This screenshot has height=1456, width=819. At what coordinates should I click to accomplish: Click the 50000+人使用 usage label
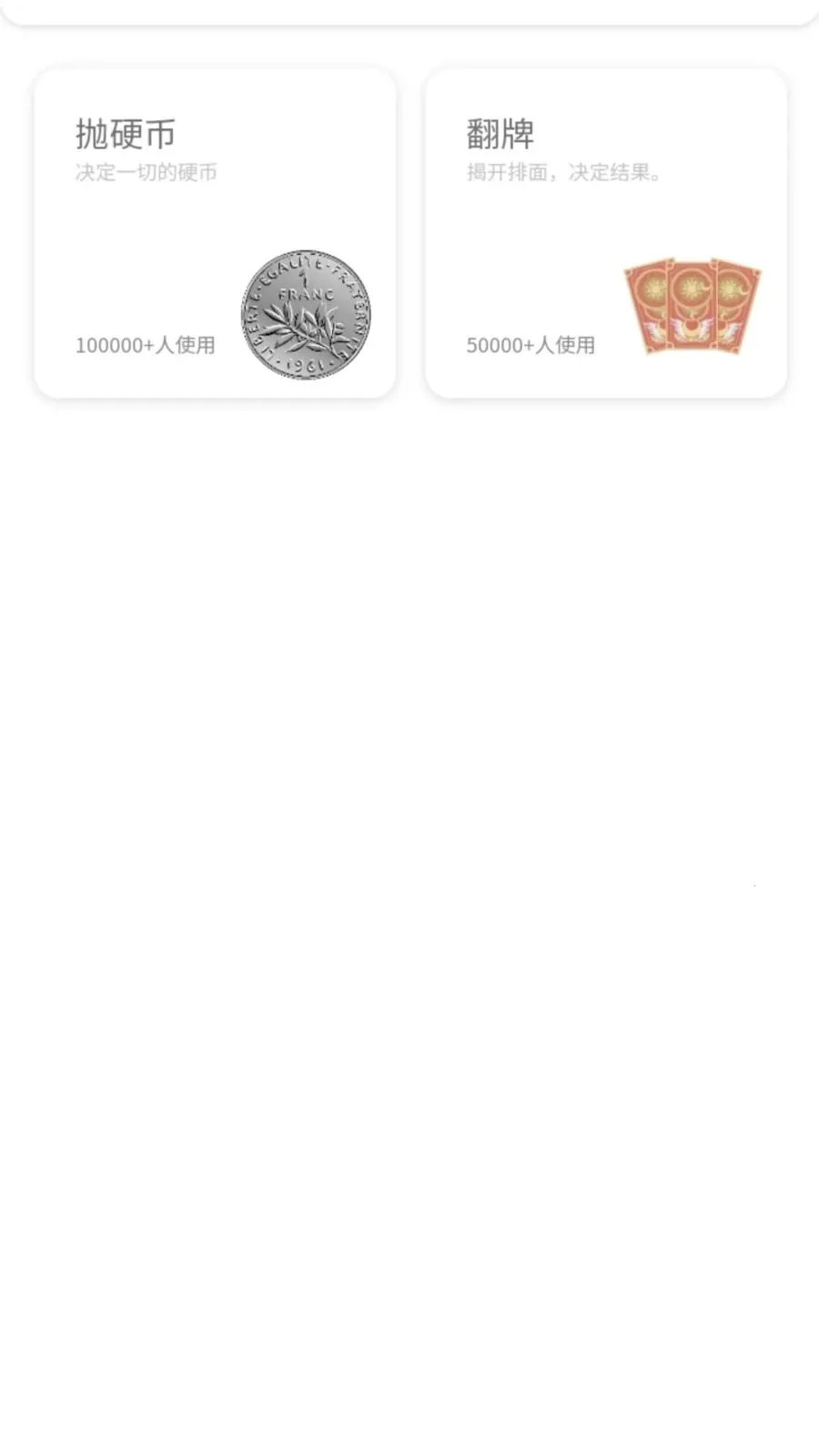530,346
